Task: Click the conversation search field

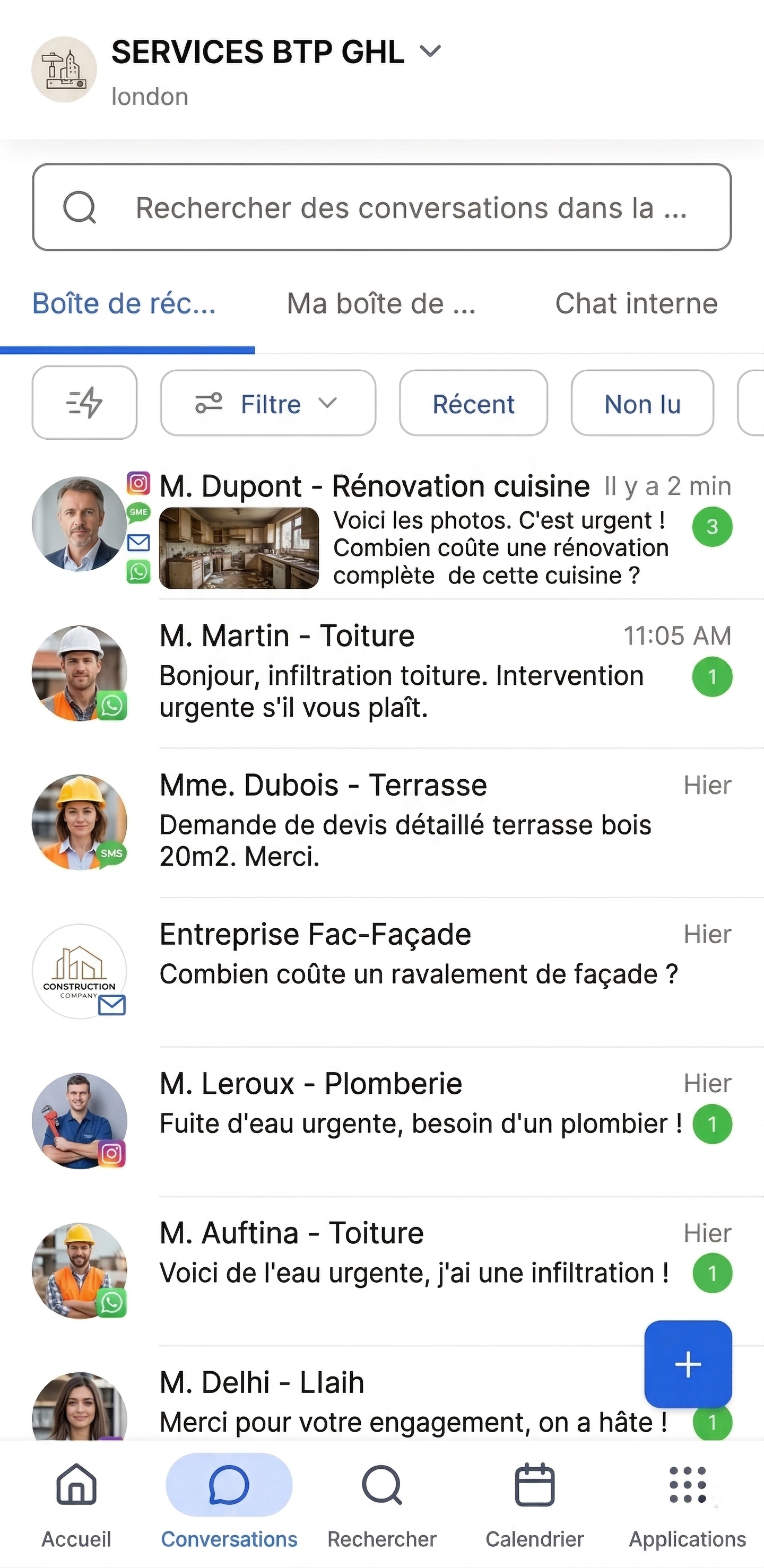Action: [x=383, y=207]
